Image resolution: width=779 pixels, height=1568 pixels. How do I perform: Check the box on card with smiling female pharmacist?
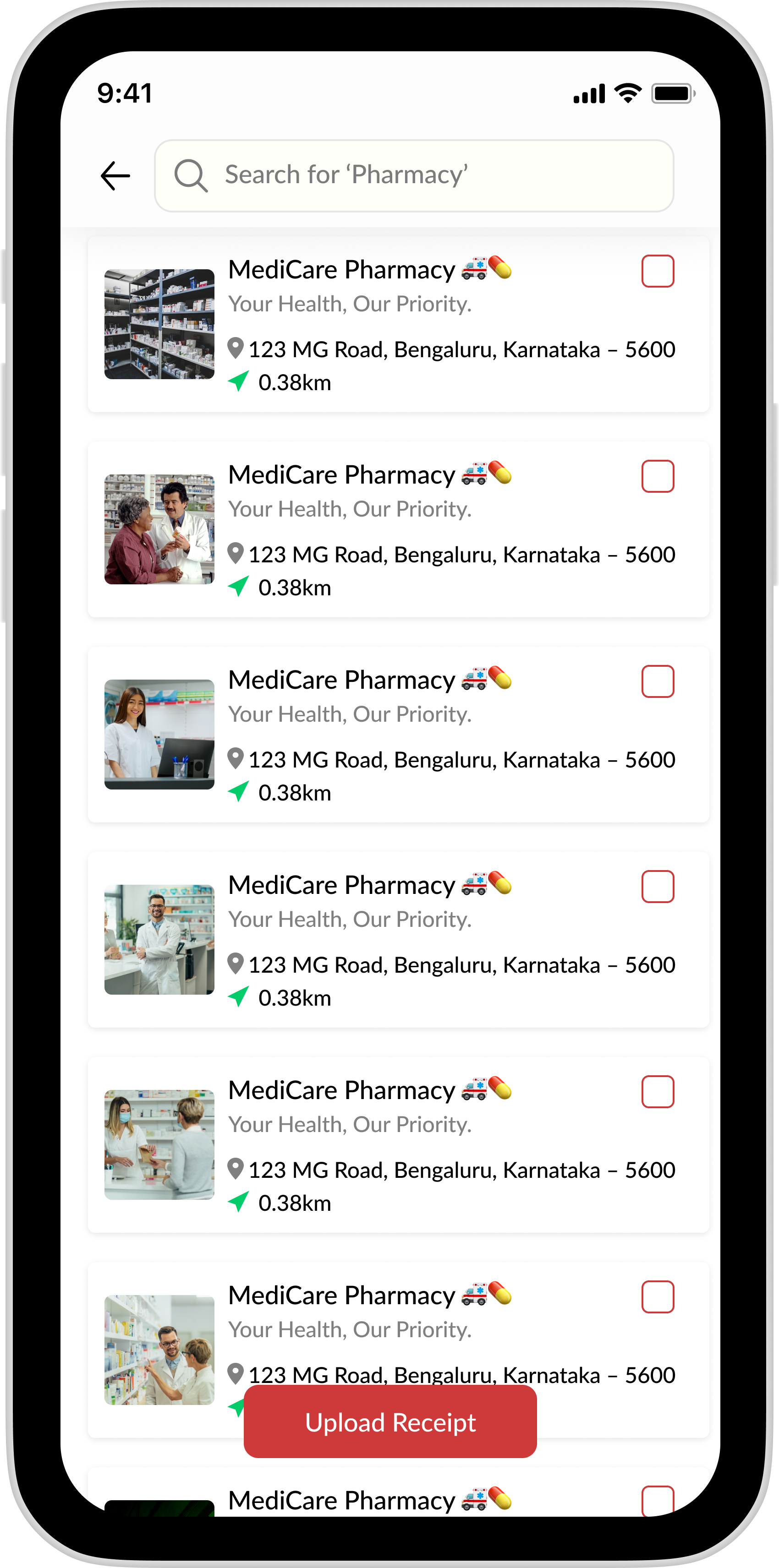click(x=657, y=681)
